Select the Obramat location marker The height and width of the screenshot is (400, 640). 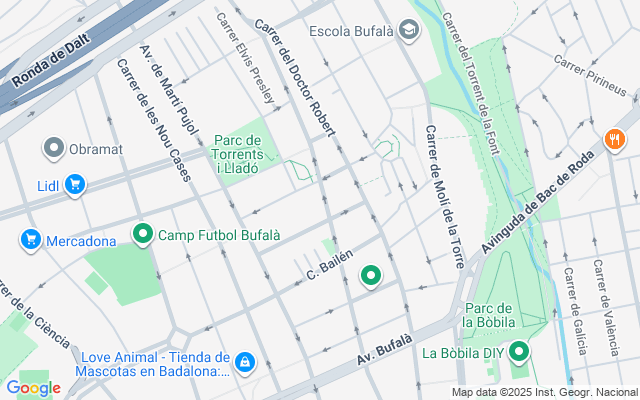[54, 148]
